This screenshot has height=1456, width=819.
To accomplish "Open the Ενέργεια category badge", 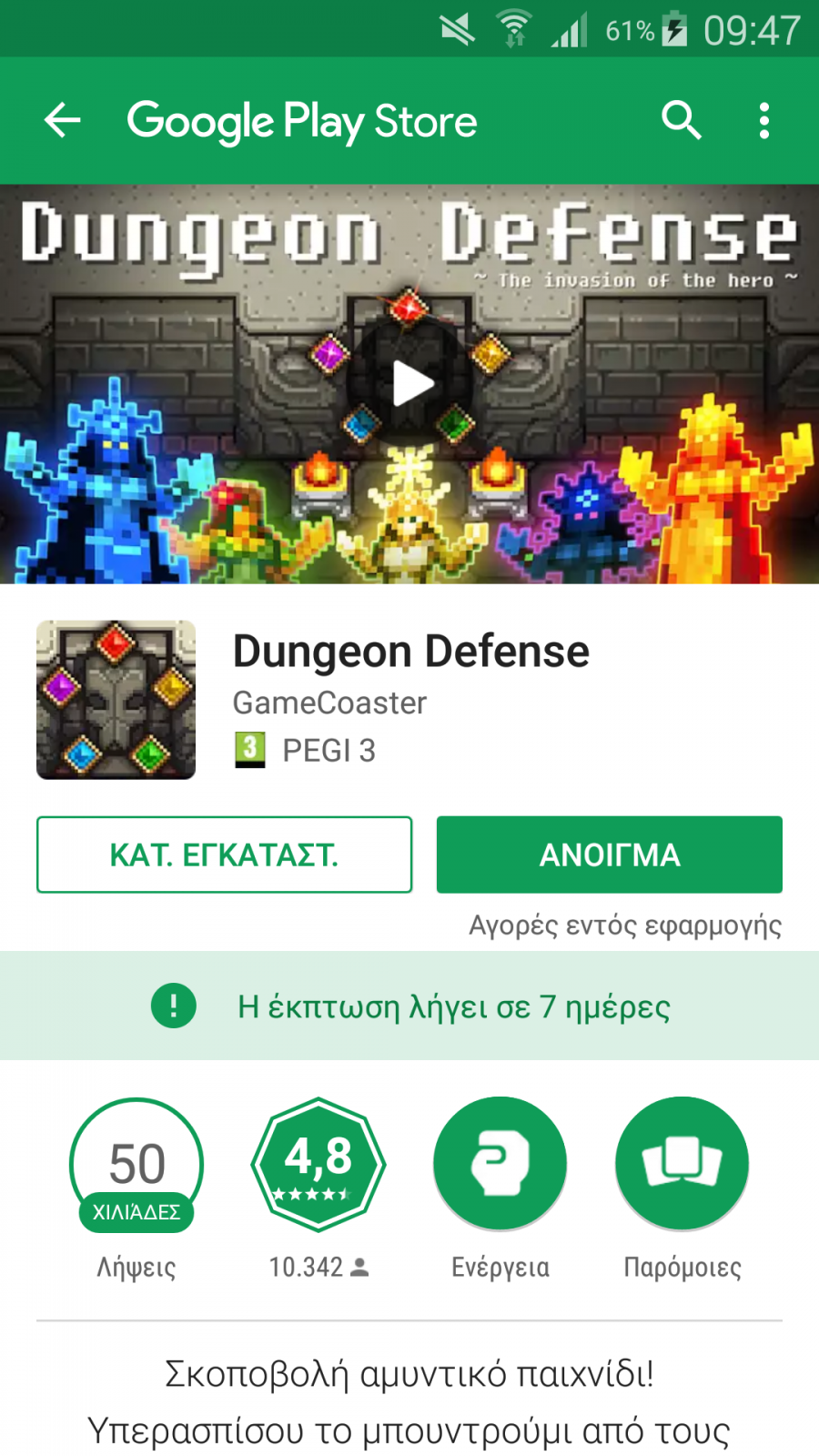I will [x=500, y=1165].
